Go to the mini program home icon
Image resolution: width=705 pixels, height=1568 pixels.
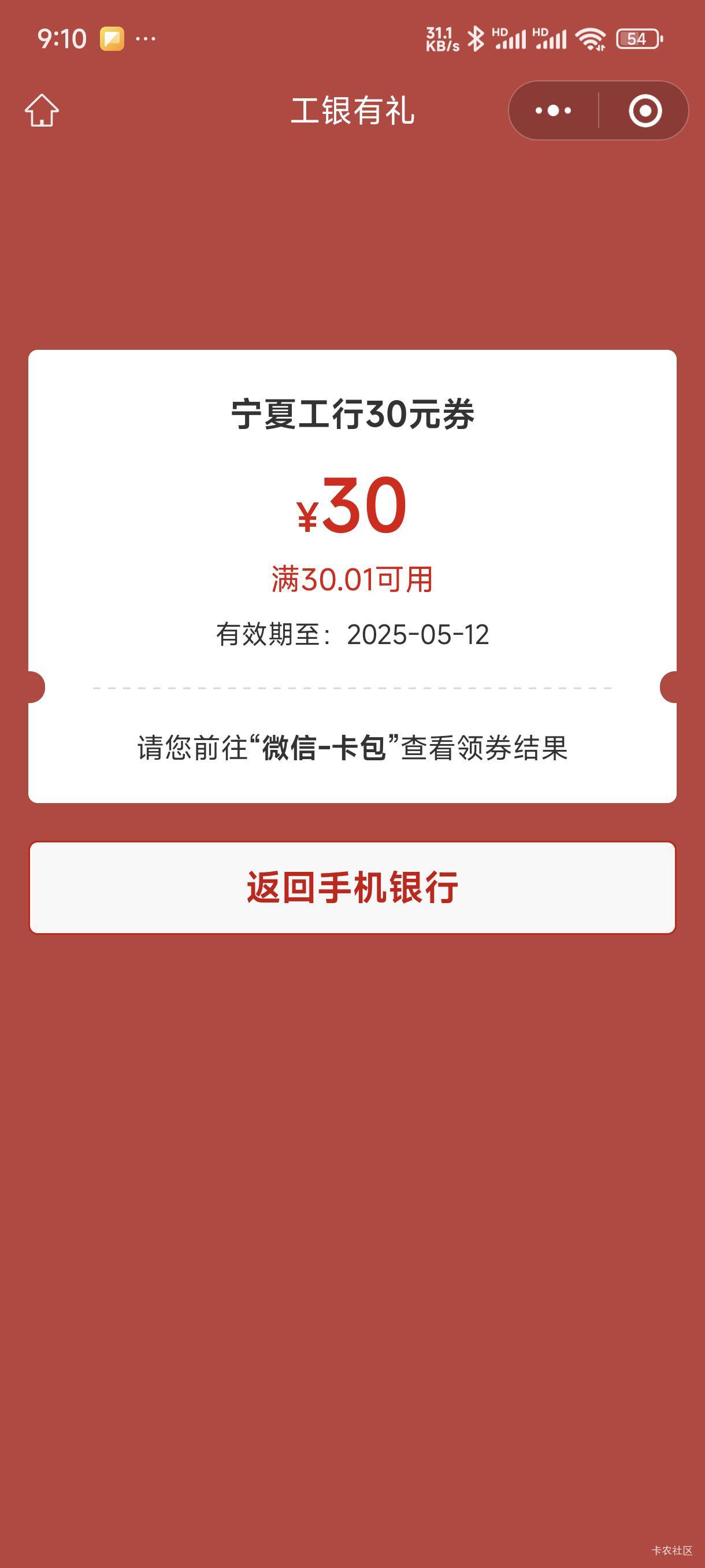[x=42, y=110]
